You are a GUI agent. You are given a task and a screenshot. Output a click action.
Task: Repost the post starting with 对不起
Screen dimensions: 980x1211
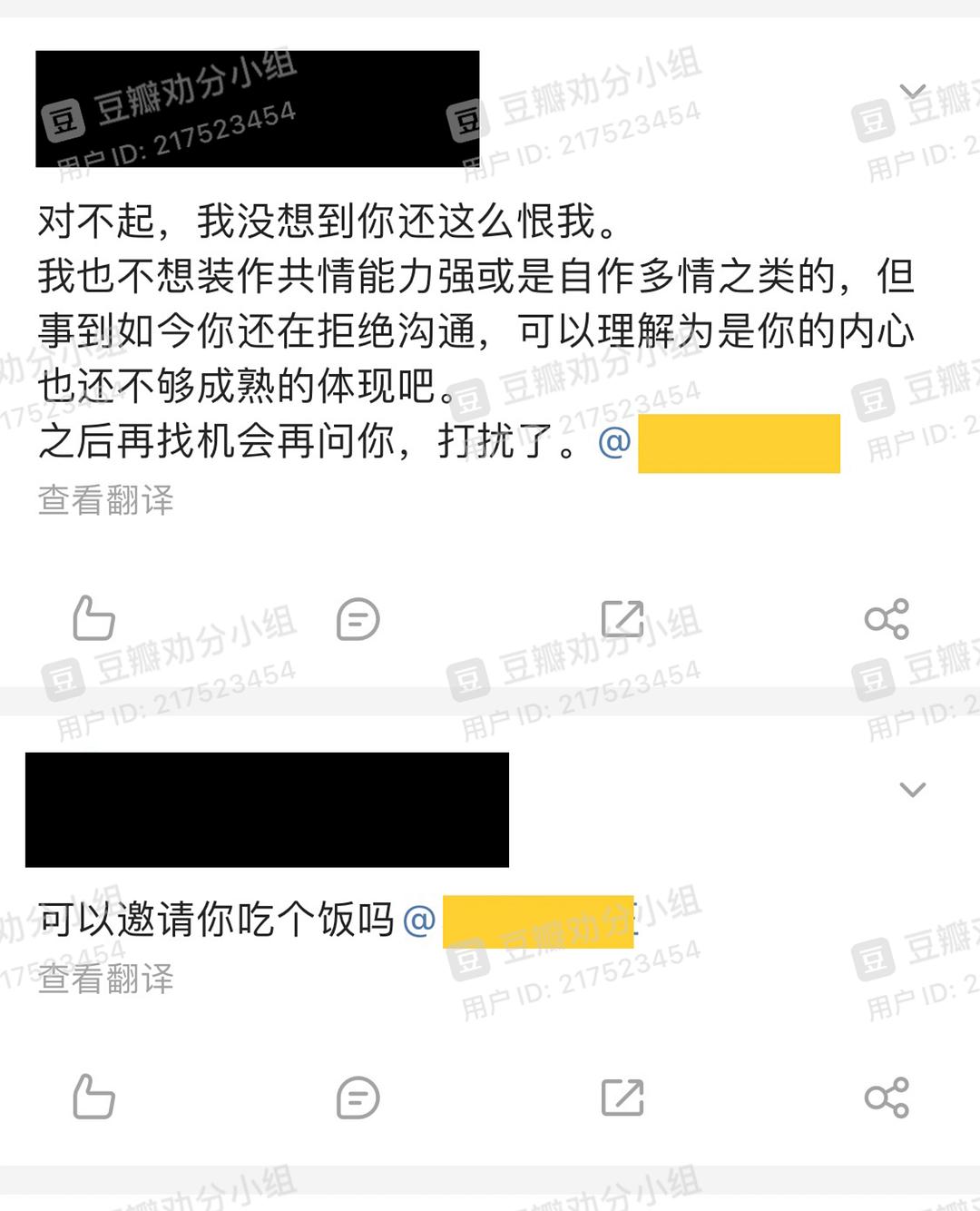(x=622, y=619)
